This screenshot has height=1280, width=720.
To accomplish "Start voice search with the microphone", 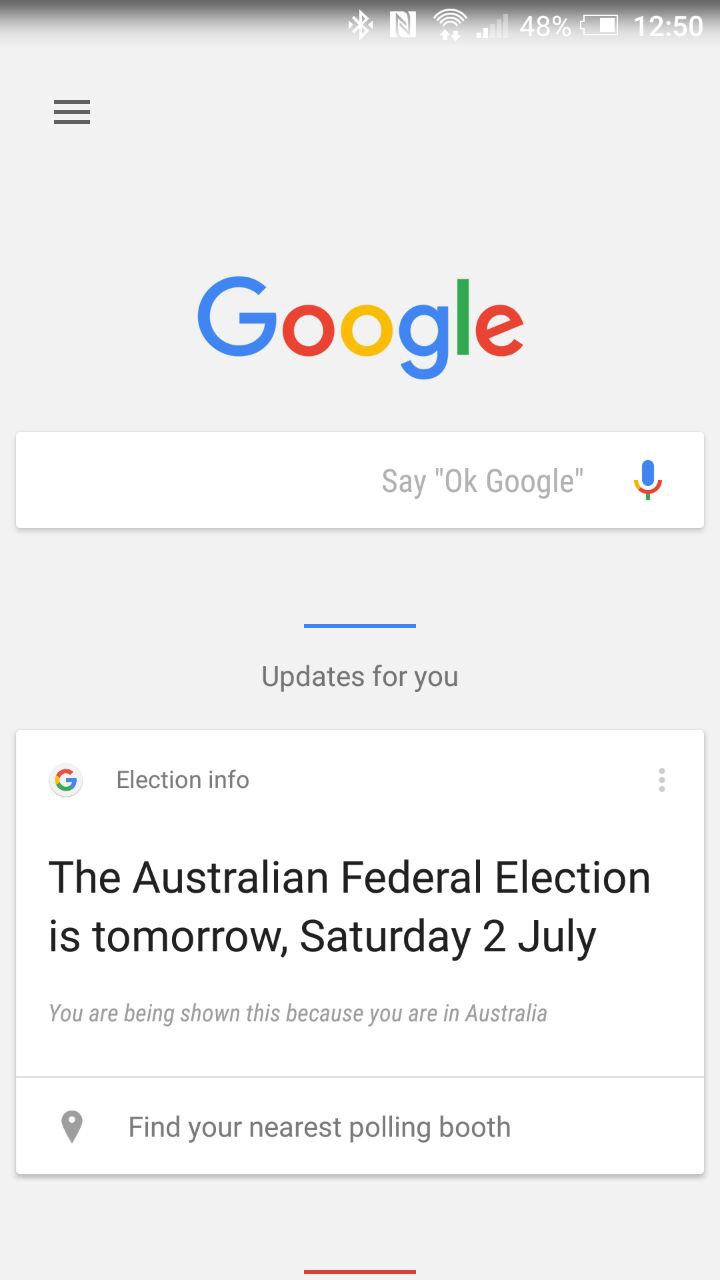I will click(x=648, y=480).
